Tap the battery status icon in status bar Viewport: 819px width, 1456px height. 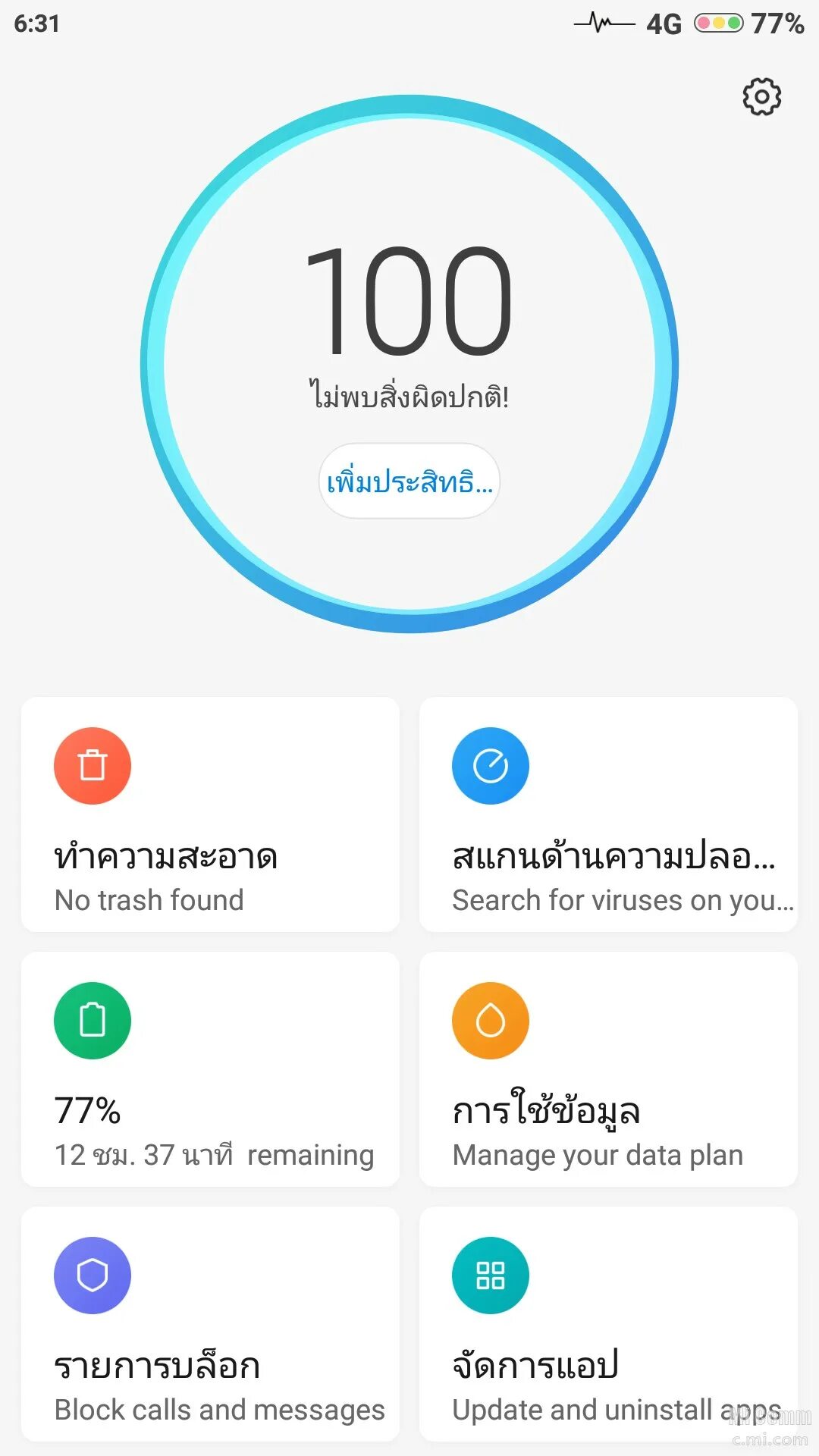click(x=717, y=24)
